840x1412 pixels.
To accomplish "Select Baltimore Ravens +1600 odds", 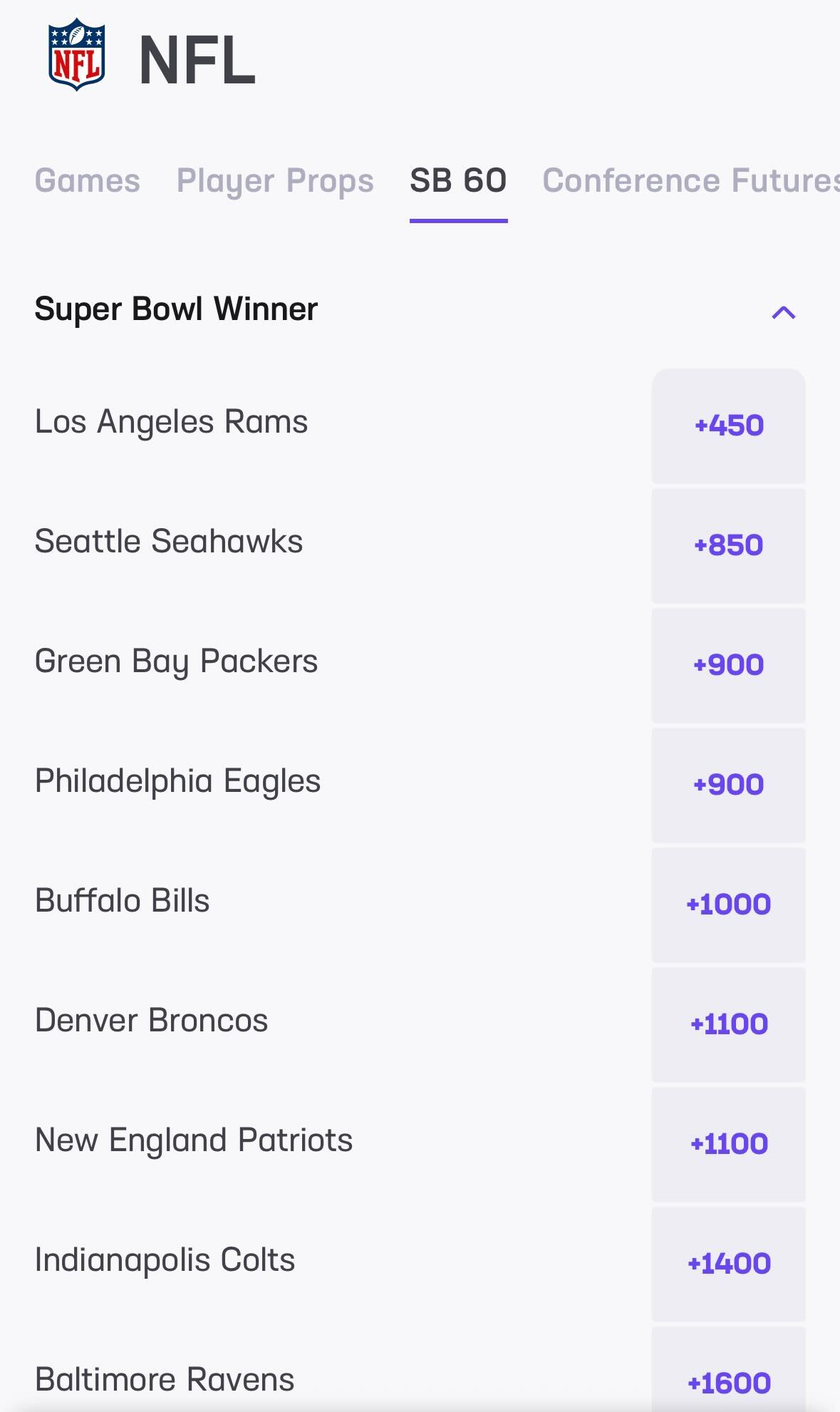I will (728, 1381).
